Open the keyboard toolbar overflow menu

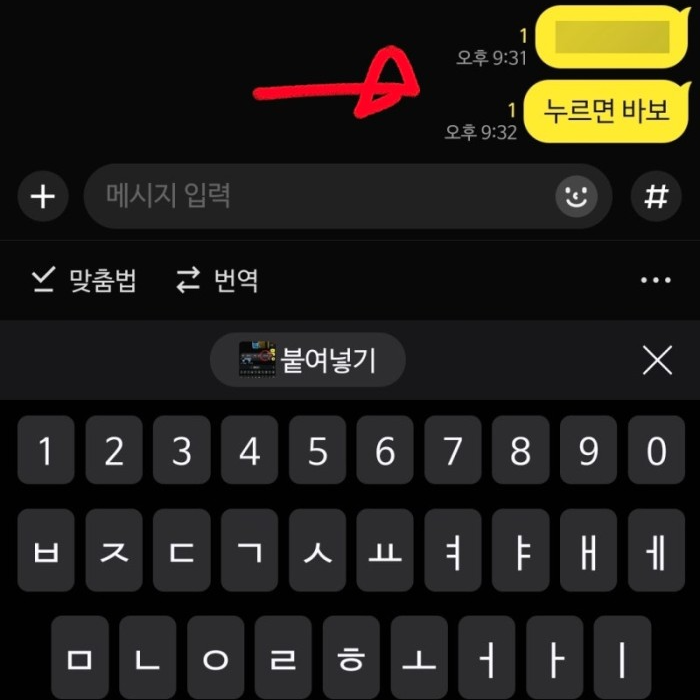tap(655, 280)
